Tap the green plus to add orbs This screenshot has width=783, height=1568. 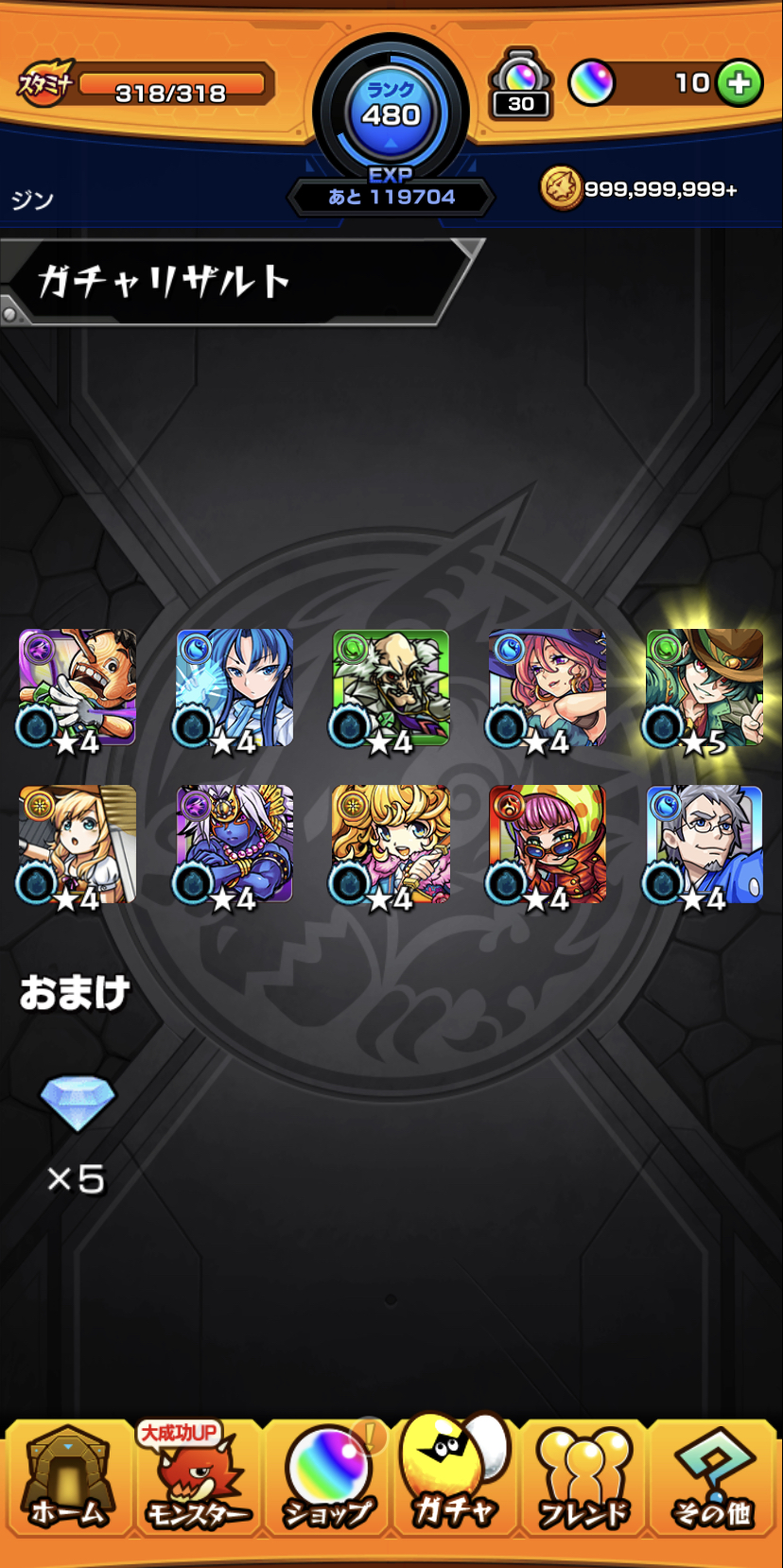[739, 83]
